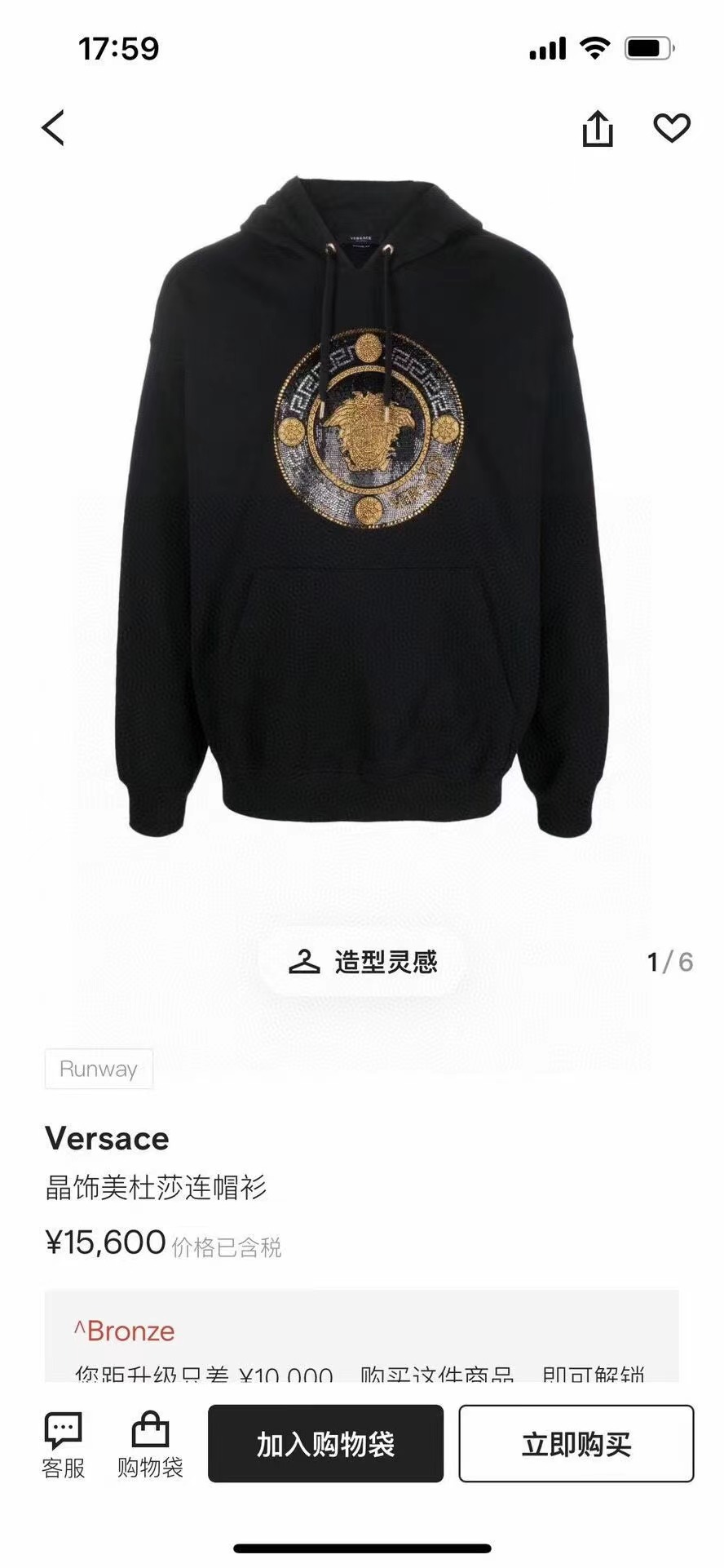This screenshot has width=724, height=1568.
Task: Open the 购物袋 shopping bag
Action: [150, 1446]
